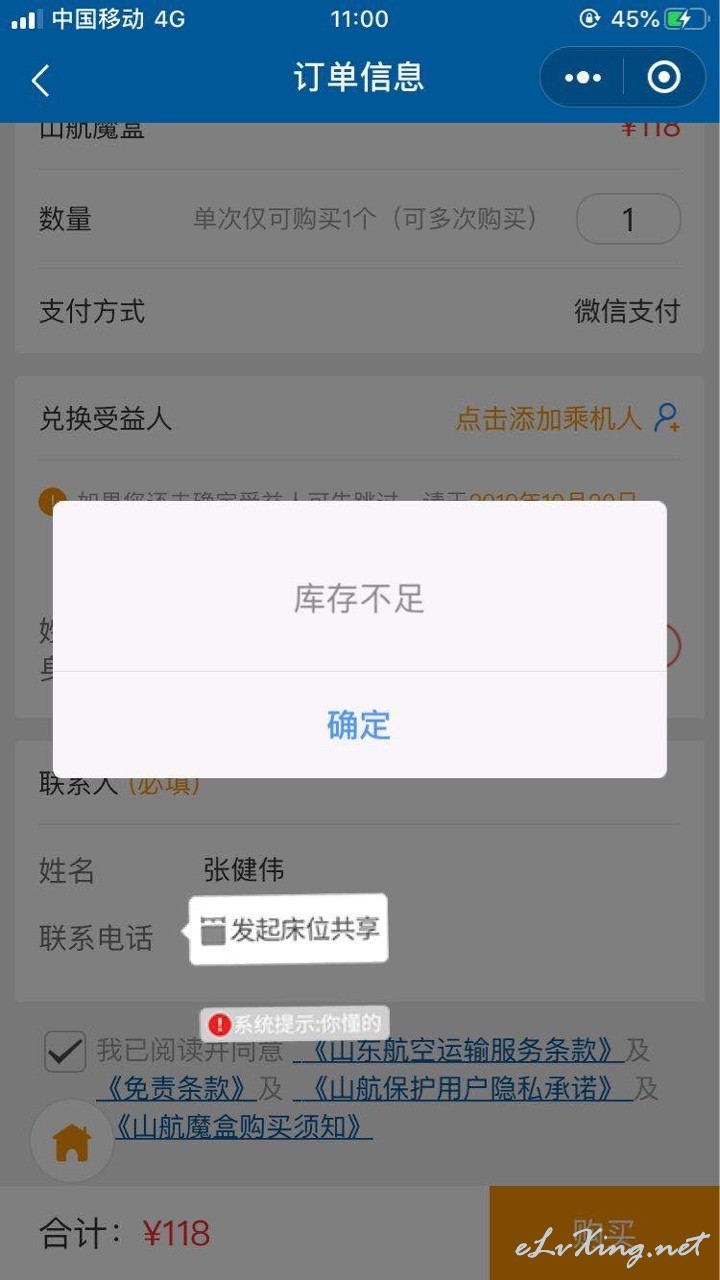Confirm the 库存不足 dialog with 确定
The image size is (720, 1280).
point(359,724)
